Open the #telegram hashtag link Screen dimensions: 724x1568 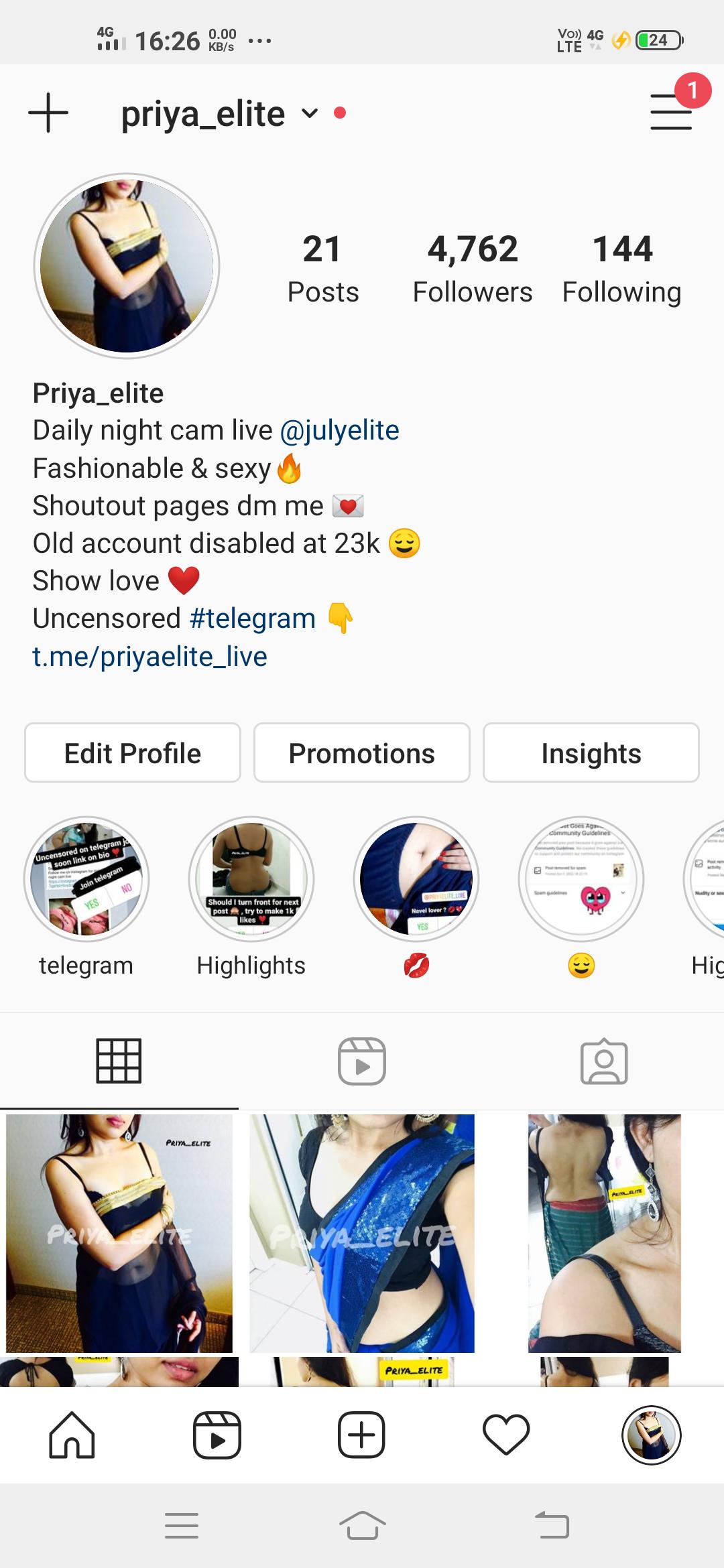pyautogui.click(x=253, y=618)
